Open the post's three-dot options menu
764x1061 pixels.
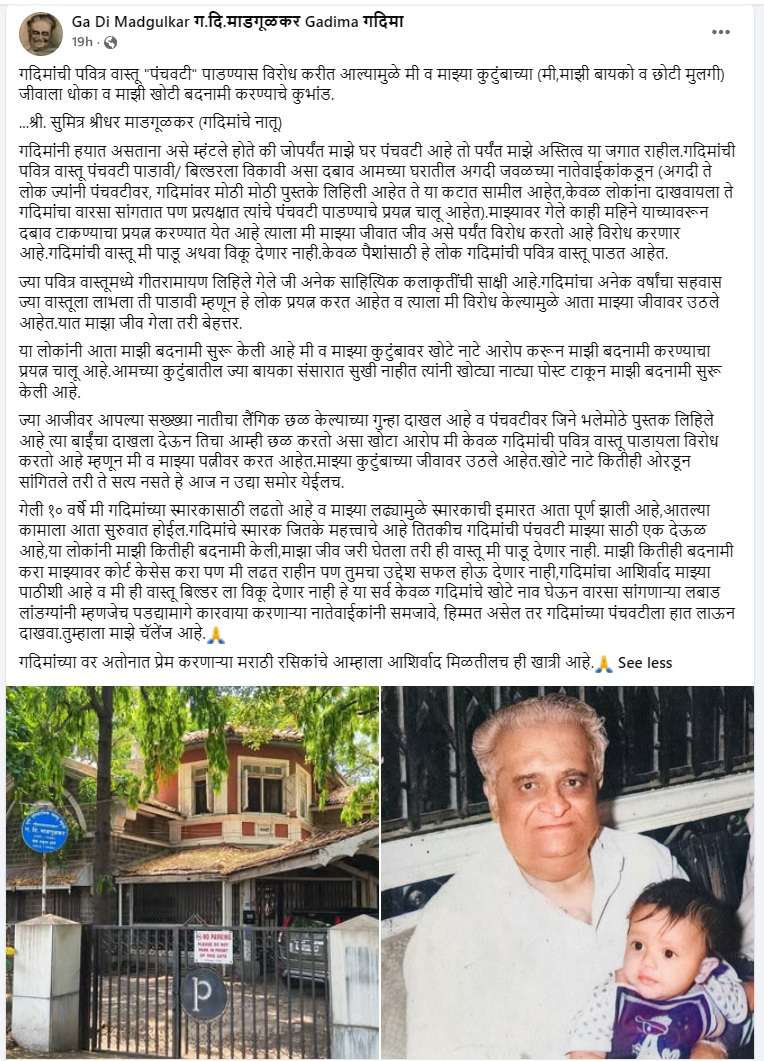[x=721, y=32]
